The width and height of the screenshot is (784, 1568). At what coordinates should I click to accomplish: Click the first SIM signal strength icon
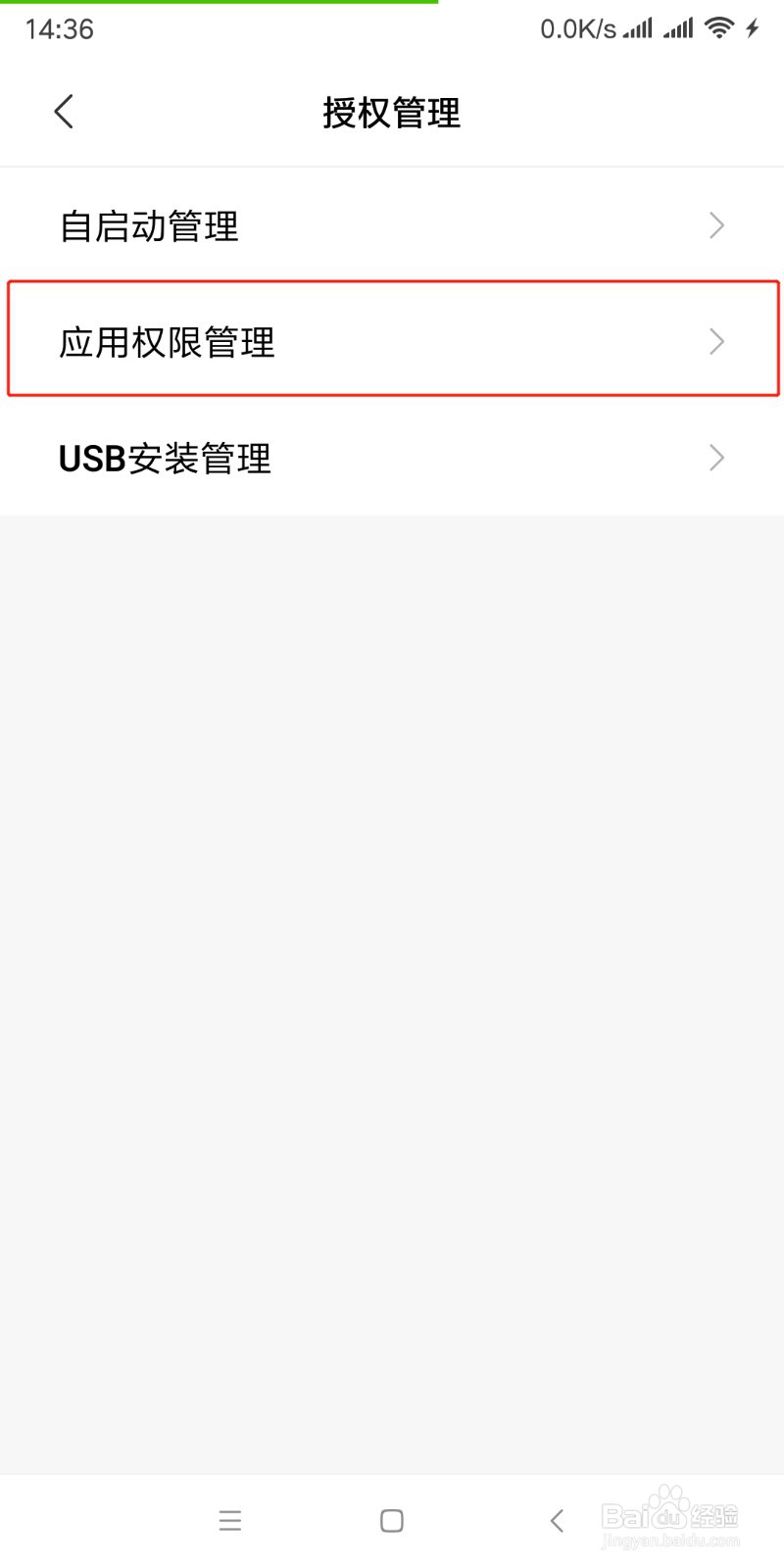coord(636,27)
